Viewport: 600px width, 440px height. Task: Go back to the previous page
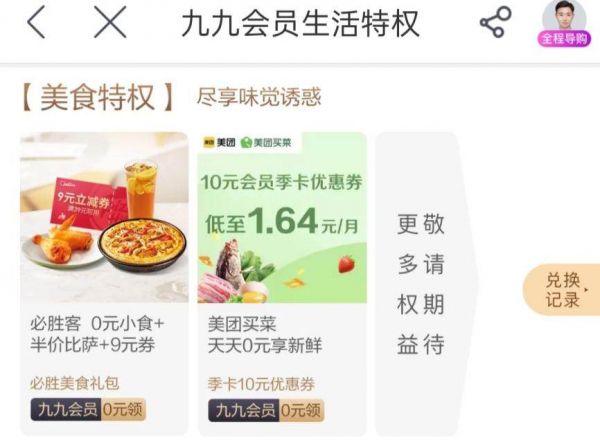[x=37, y=24]
